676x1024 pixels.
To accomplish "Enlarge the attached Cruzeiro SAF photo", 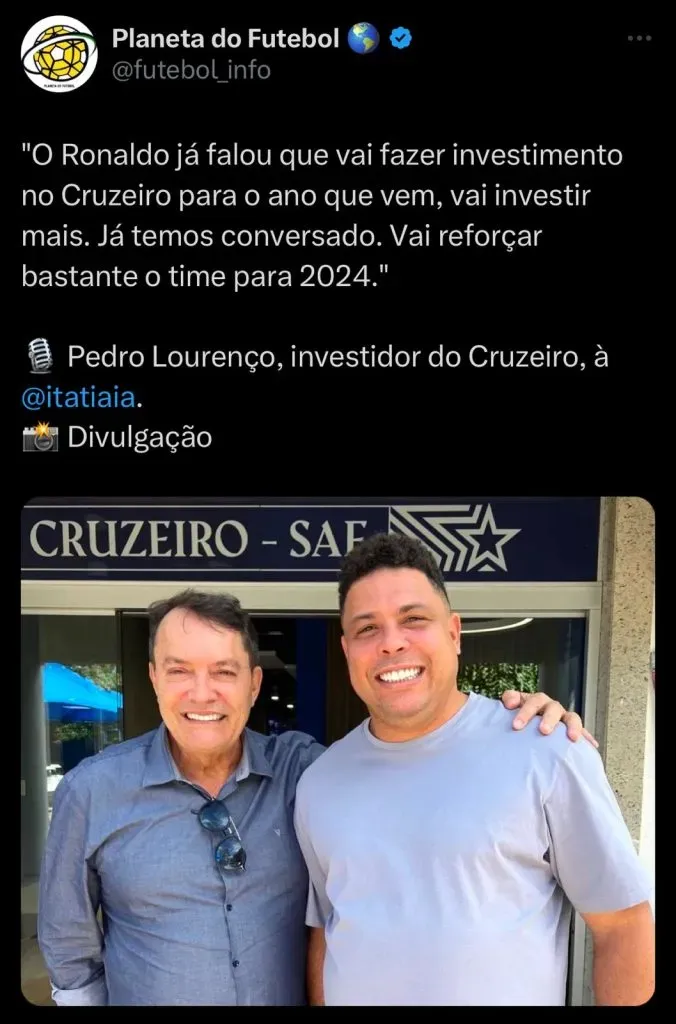I will coord(338,750).
